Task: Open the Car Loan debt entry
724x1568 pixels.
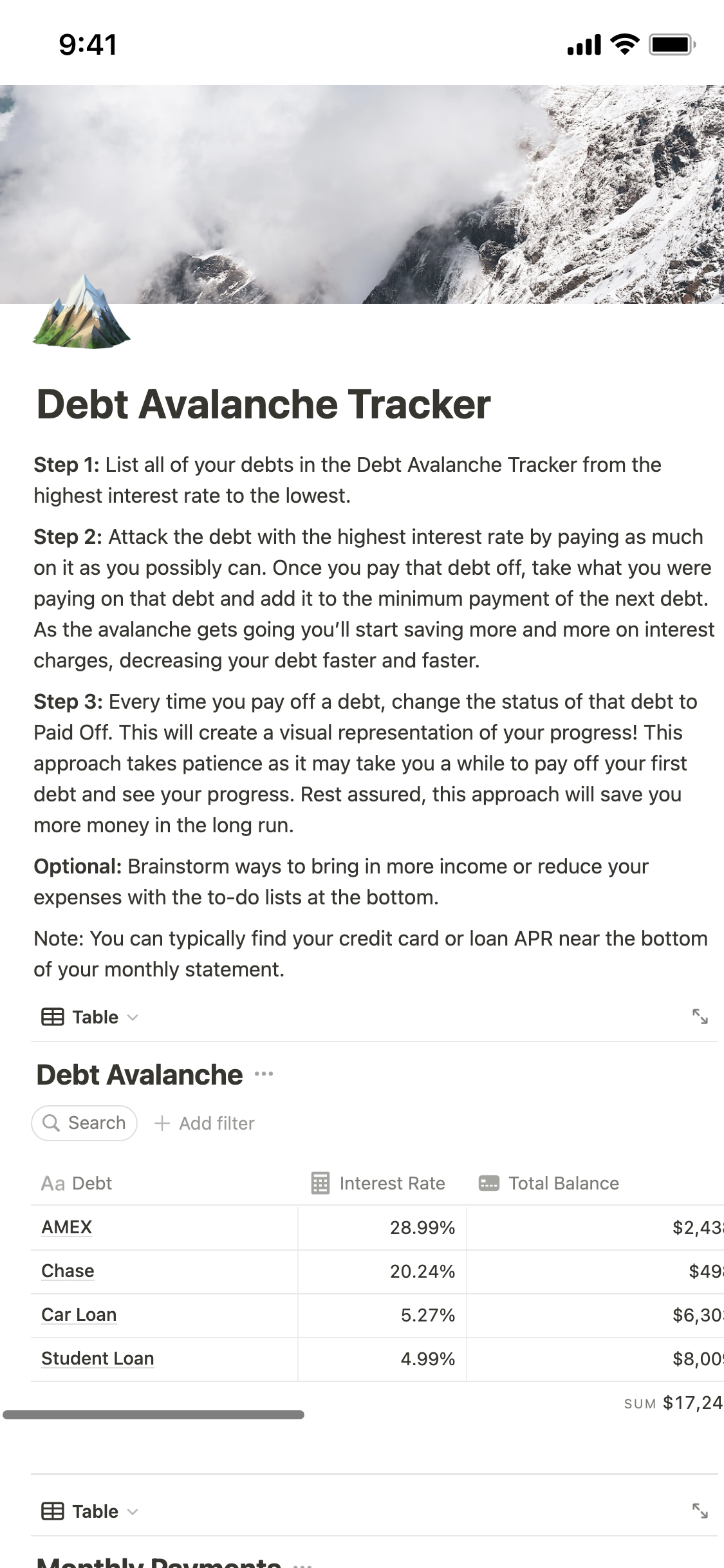Action: point(79,1315)
